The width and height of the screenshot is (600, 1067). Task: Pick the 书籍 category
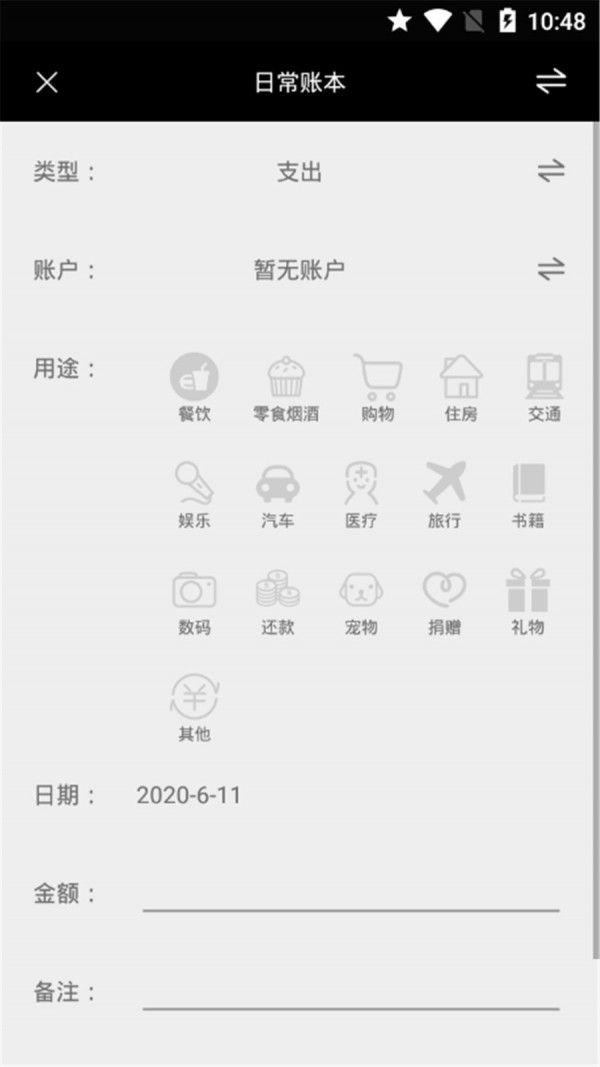528,494
